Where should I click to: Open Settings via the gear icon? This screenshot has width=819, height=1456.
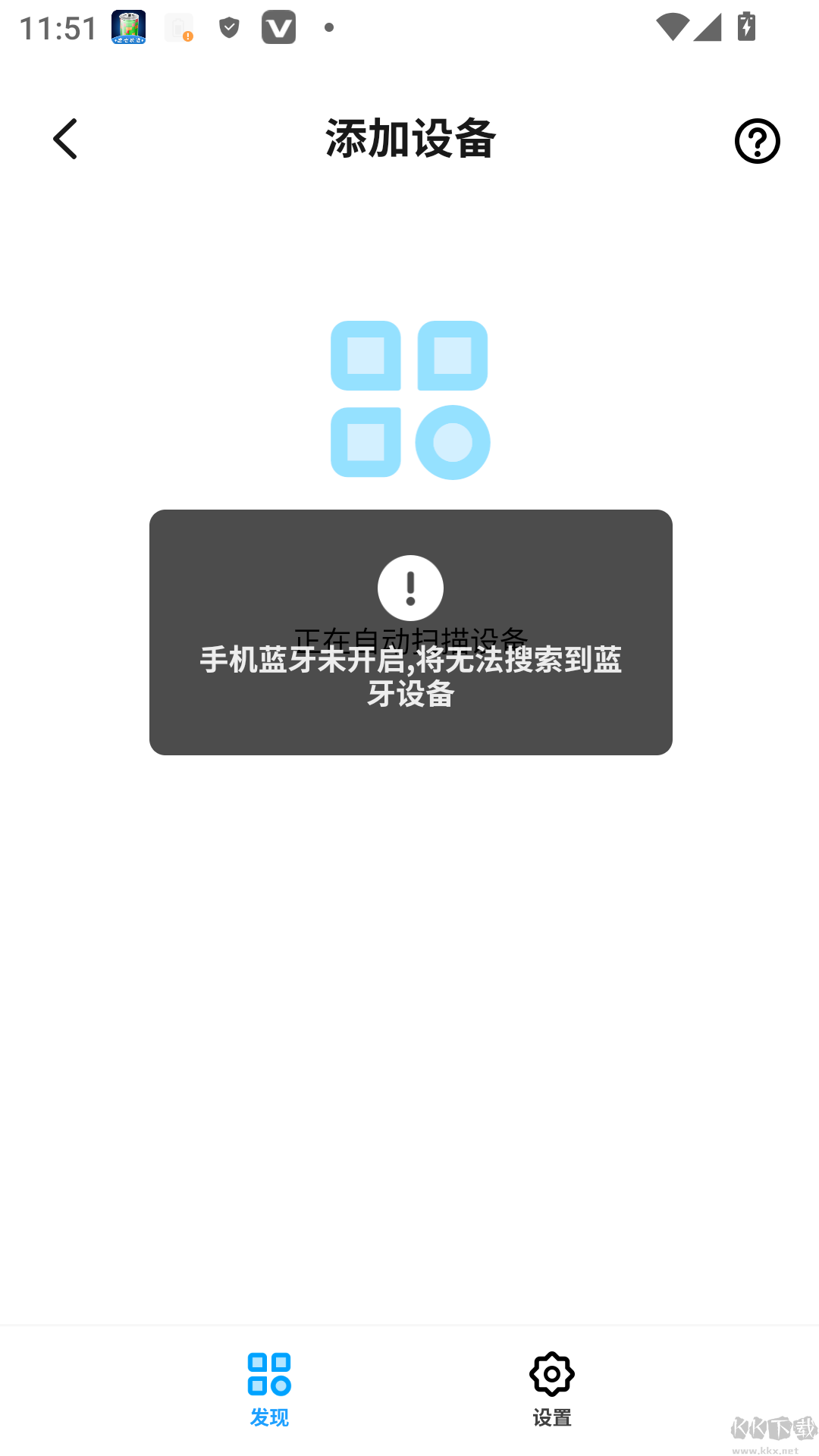[x=551, y=1374]
